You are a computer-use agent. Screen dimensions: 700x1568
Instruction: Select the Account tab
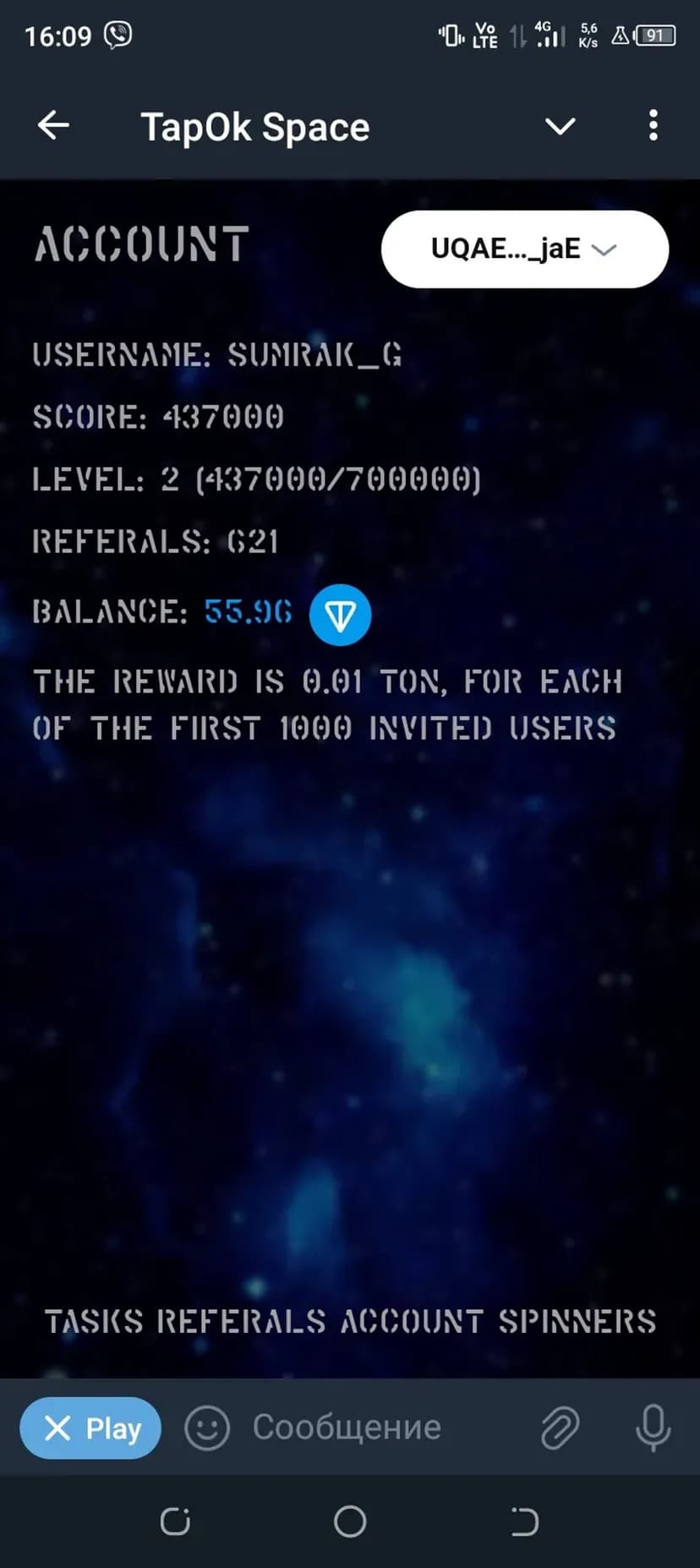[412, 1321]
